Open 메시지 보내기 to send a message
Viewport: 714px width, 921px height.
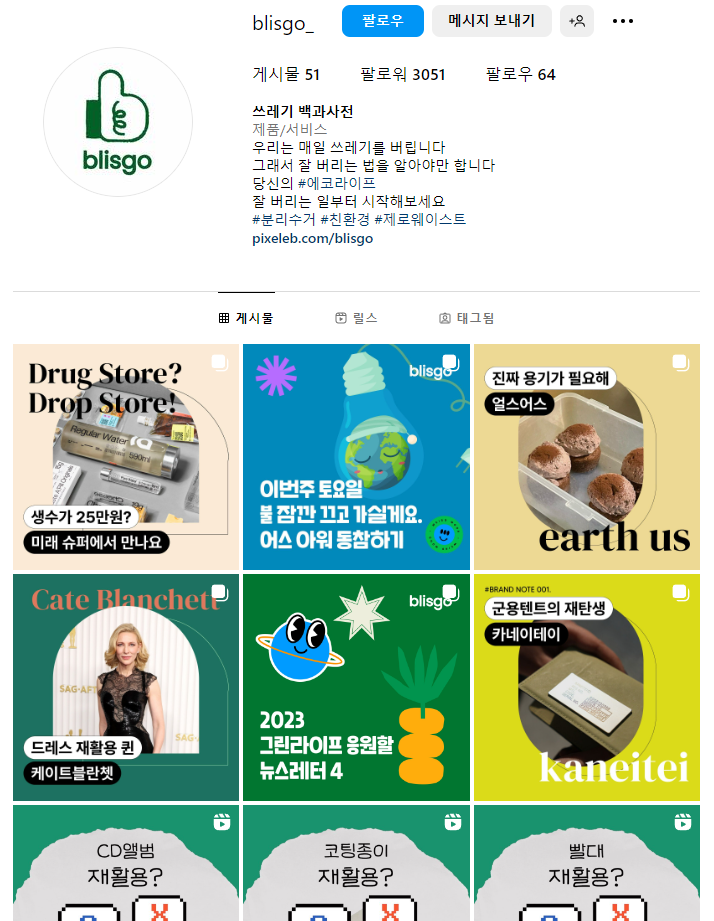[491, 21]
